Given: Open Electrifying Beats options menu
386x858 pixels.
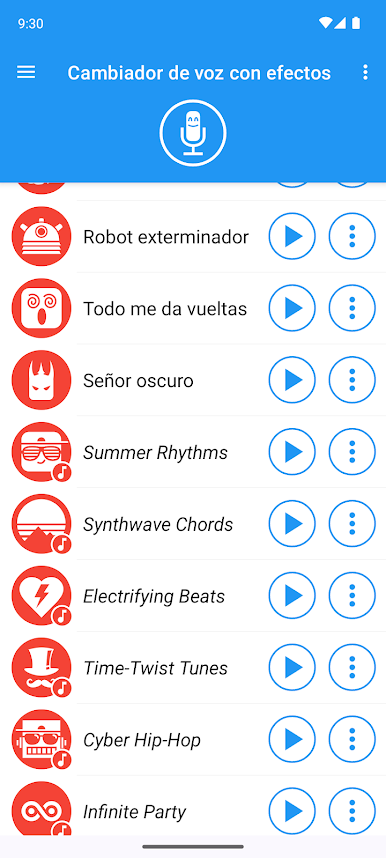Looking at the screenshot, I should tap(352, 595).
